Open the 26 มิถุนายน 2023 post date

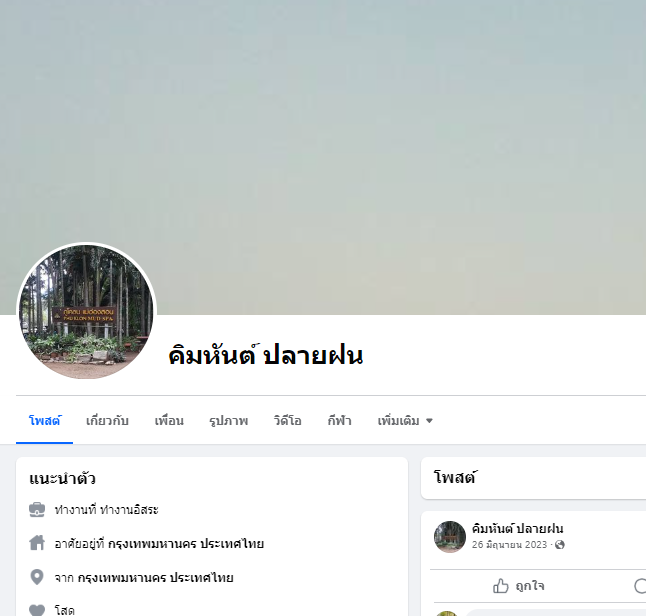coord(510,545)
